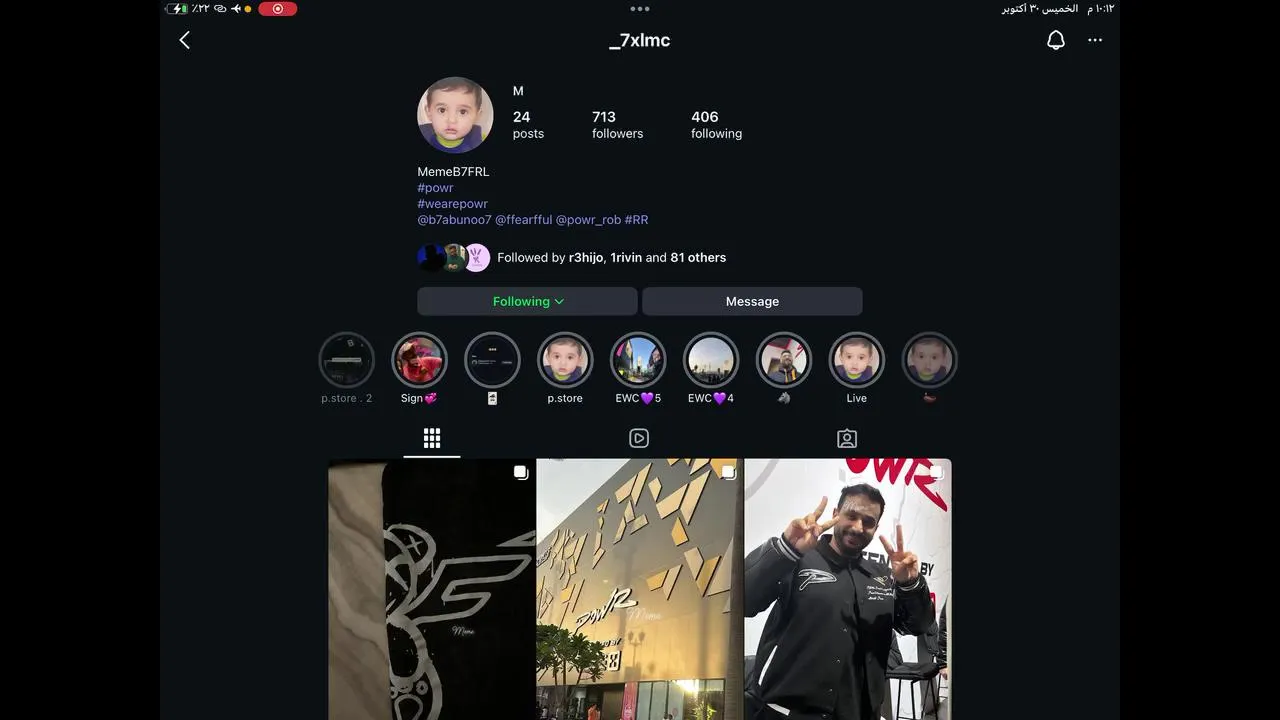1280x720 pixels.
Task: Message this user
Action: [752, 301]
